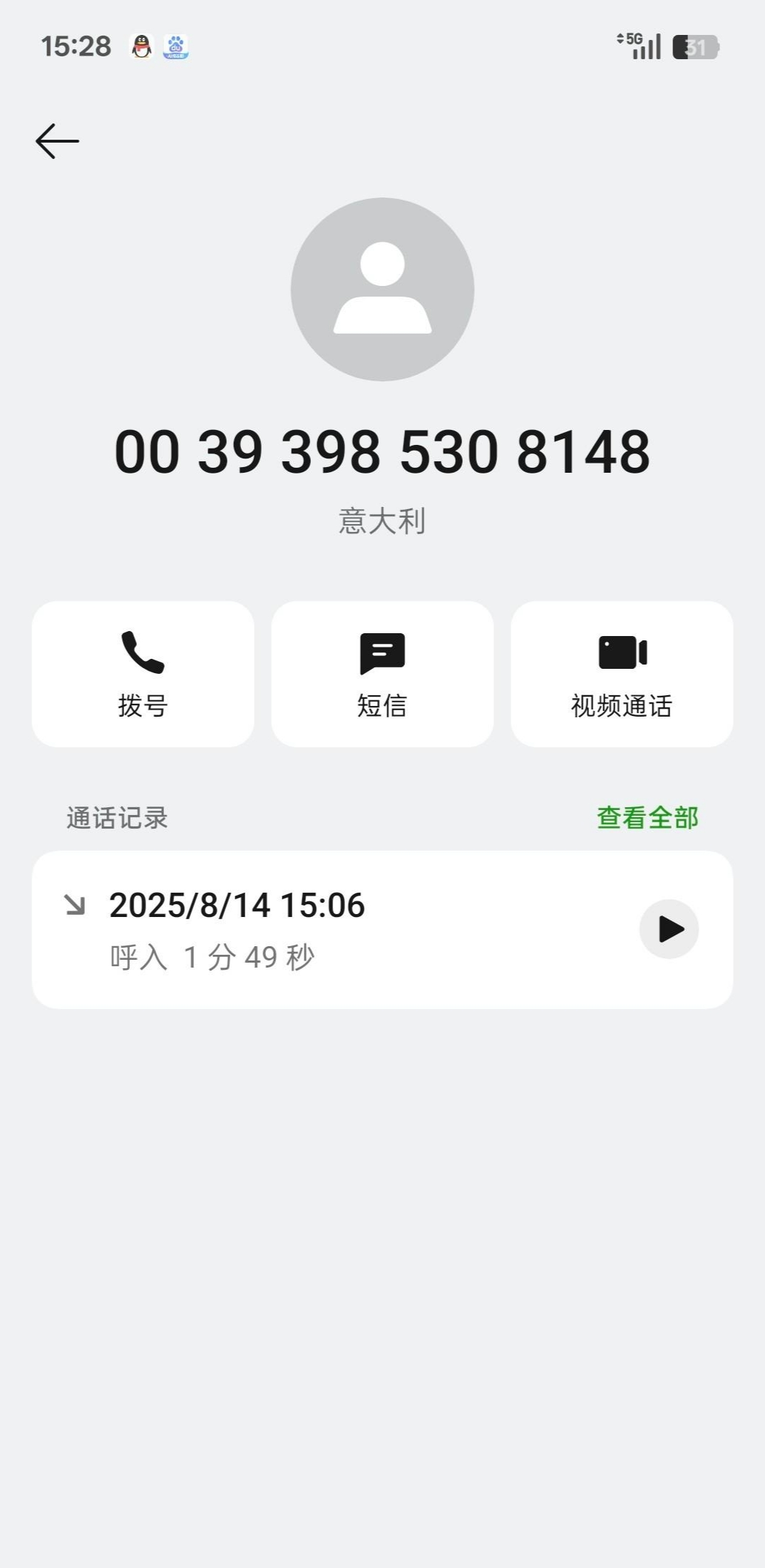The width and height of the screenshot is (765, 1568).
Task: Send a 短信 to this number
Action: coord(382,674)
